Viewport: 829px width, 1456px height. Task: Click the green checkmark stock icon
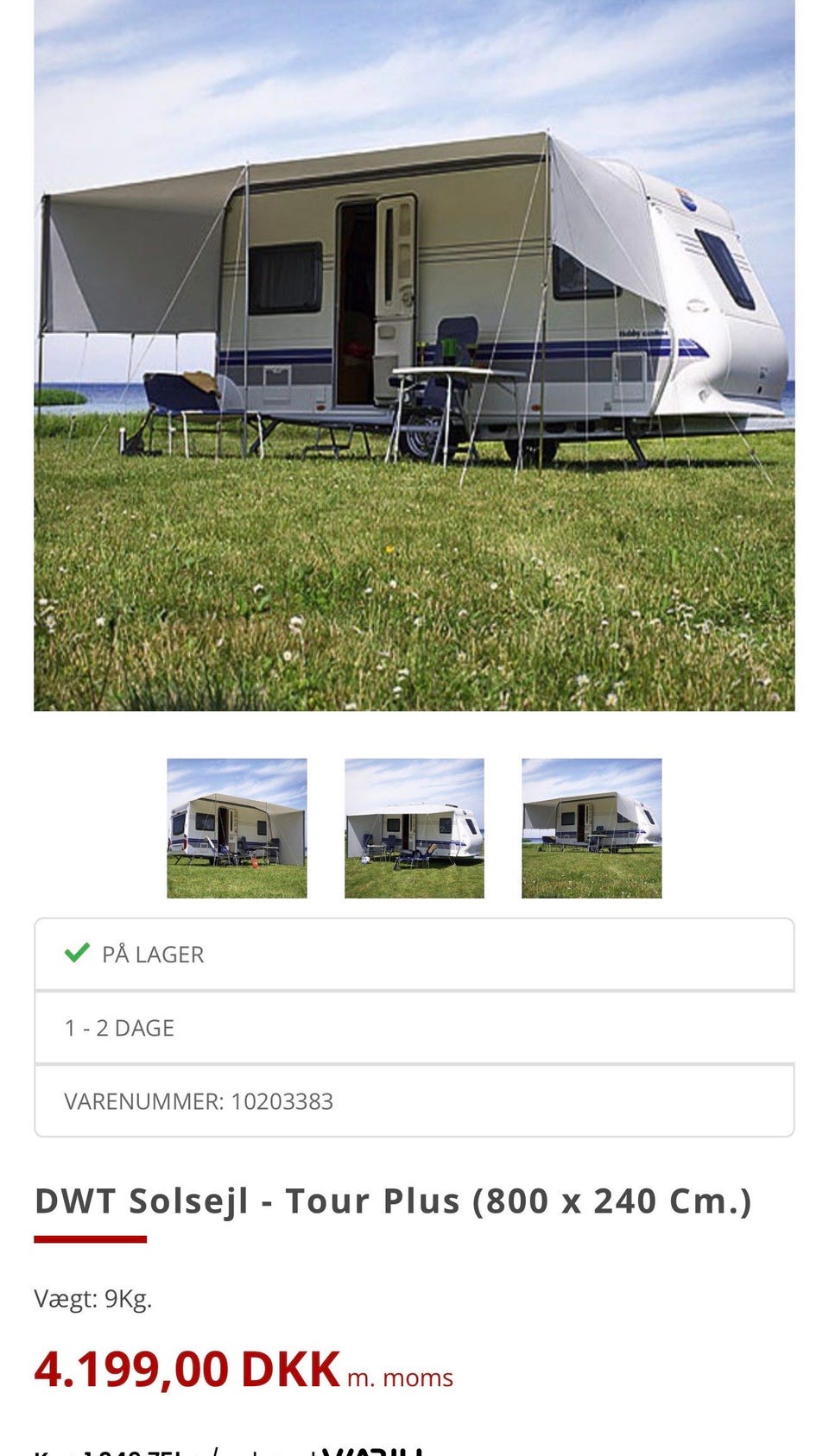(76, 954)
